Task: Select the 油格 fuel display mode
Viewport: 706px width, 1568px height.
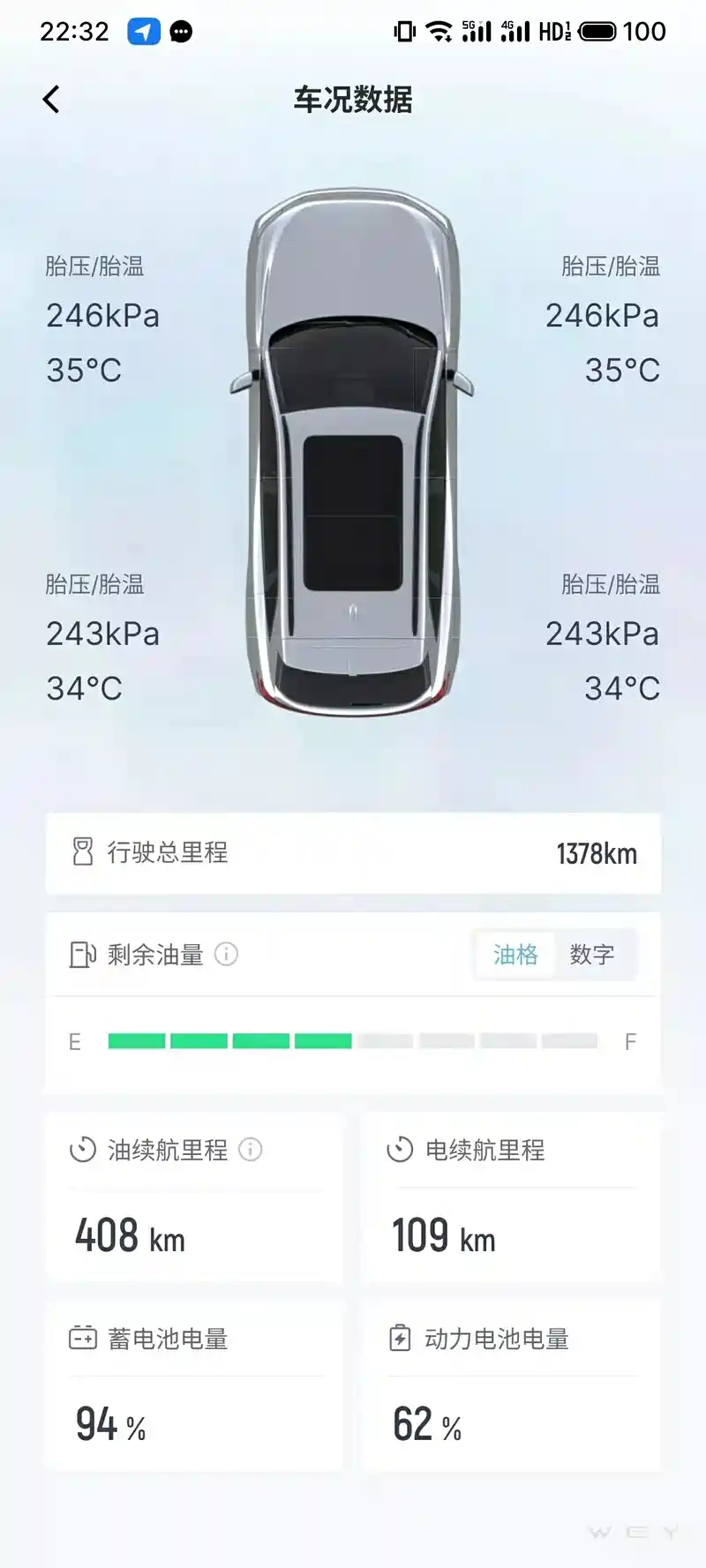Action: coord(515,955)
